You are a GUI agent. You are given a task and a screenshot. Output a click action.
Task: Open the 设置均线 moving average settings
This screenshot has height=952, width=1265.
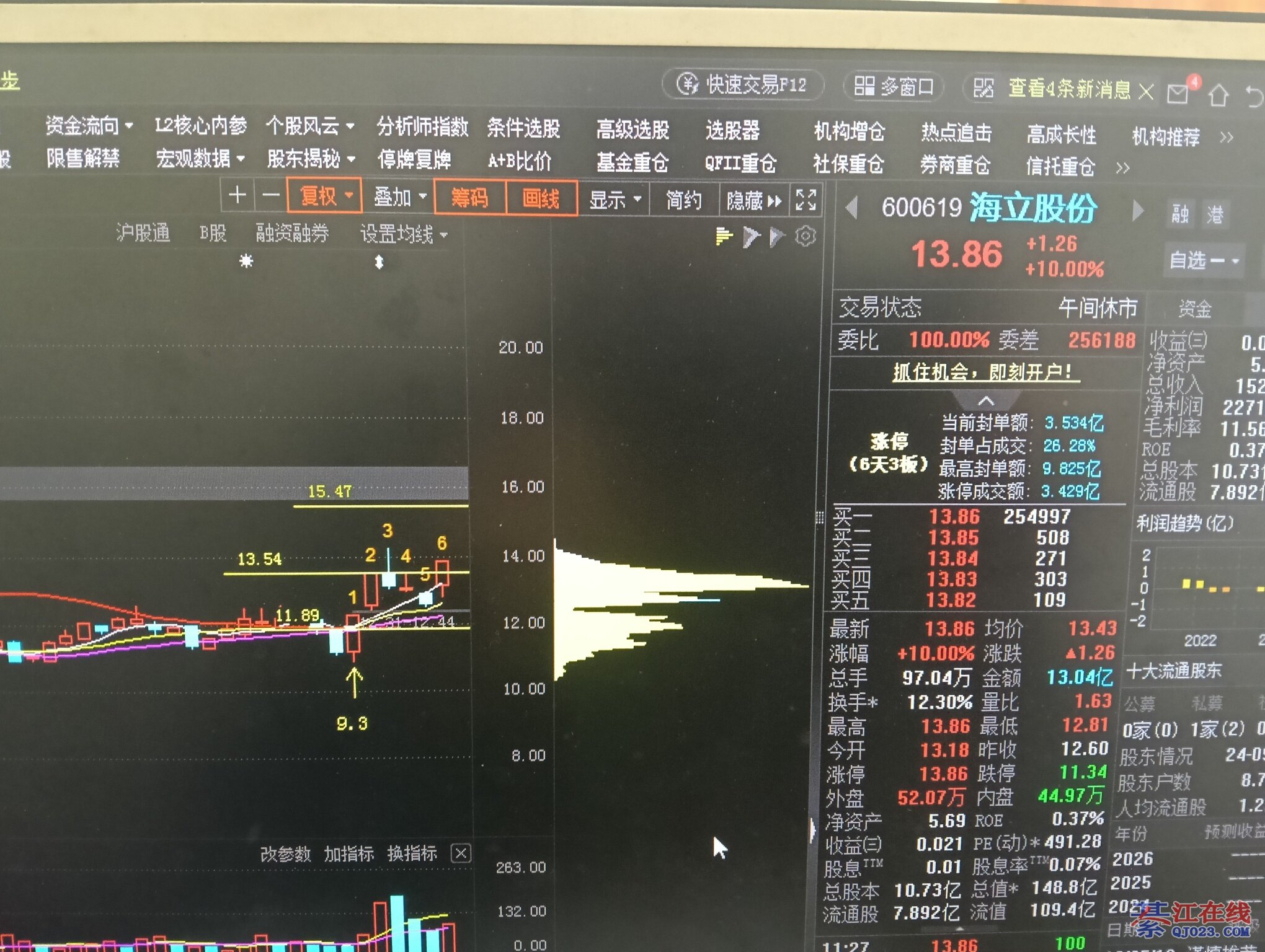[x=403, y=234]
